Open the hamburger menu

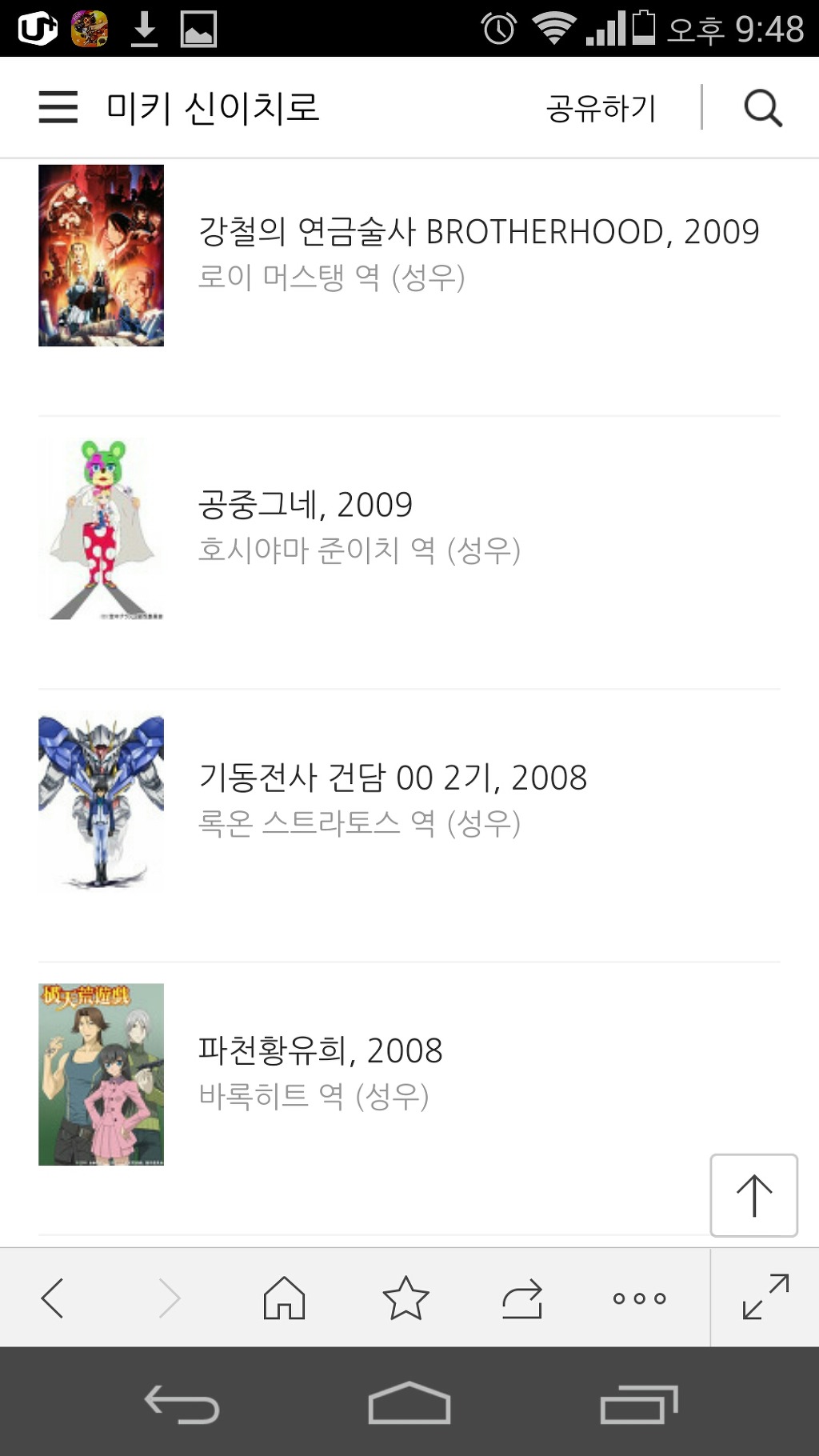(58, 107)
